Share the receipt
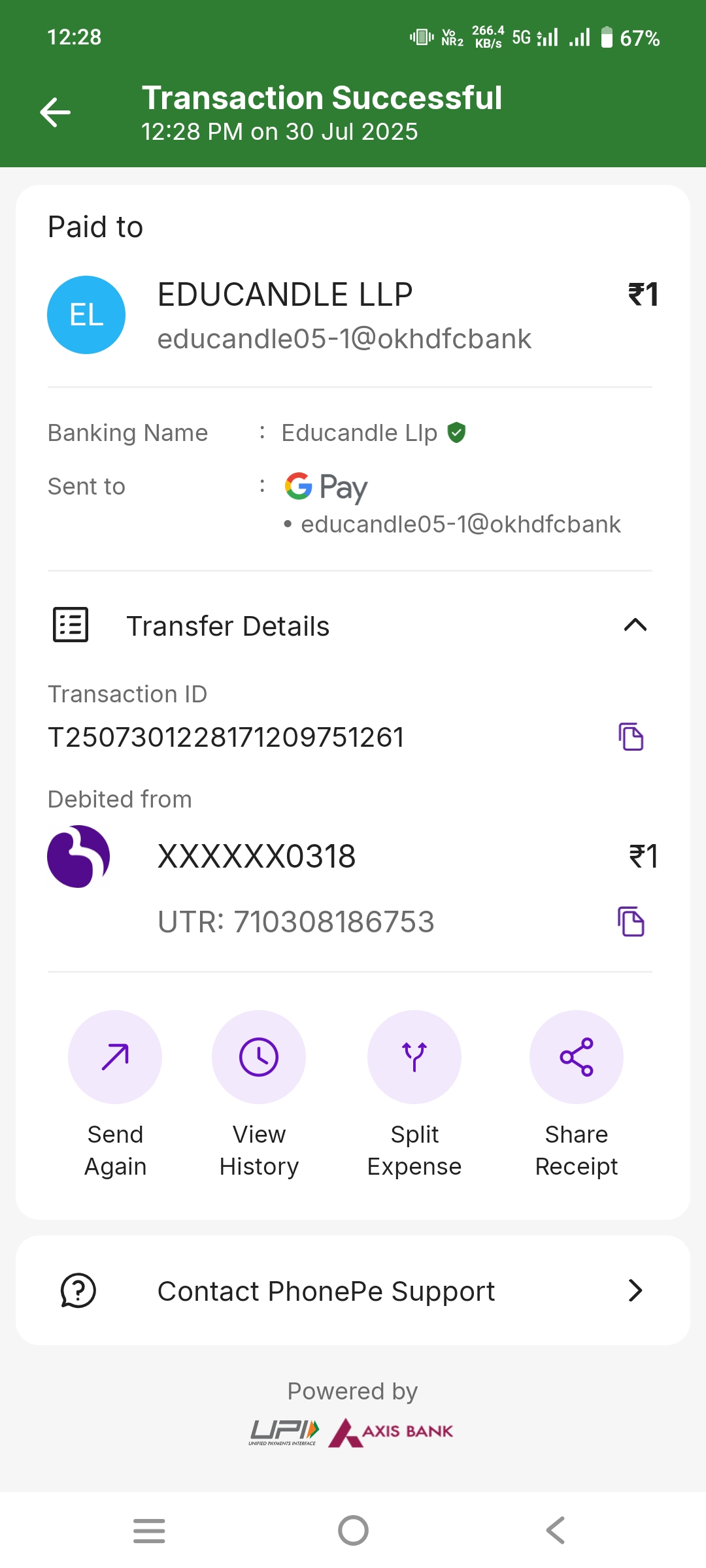The image size is (706, 1568). tap(576, 1057)
